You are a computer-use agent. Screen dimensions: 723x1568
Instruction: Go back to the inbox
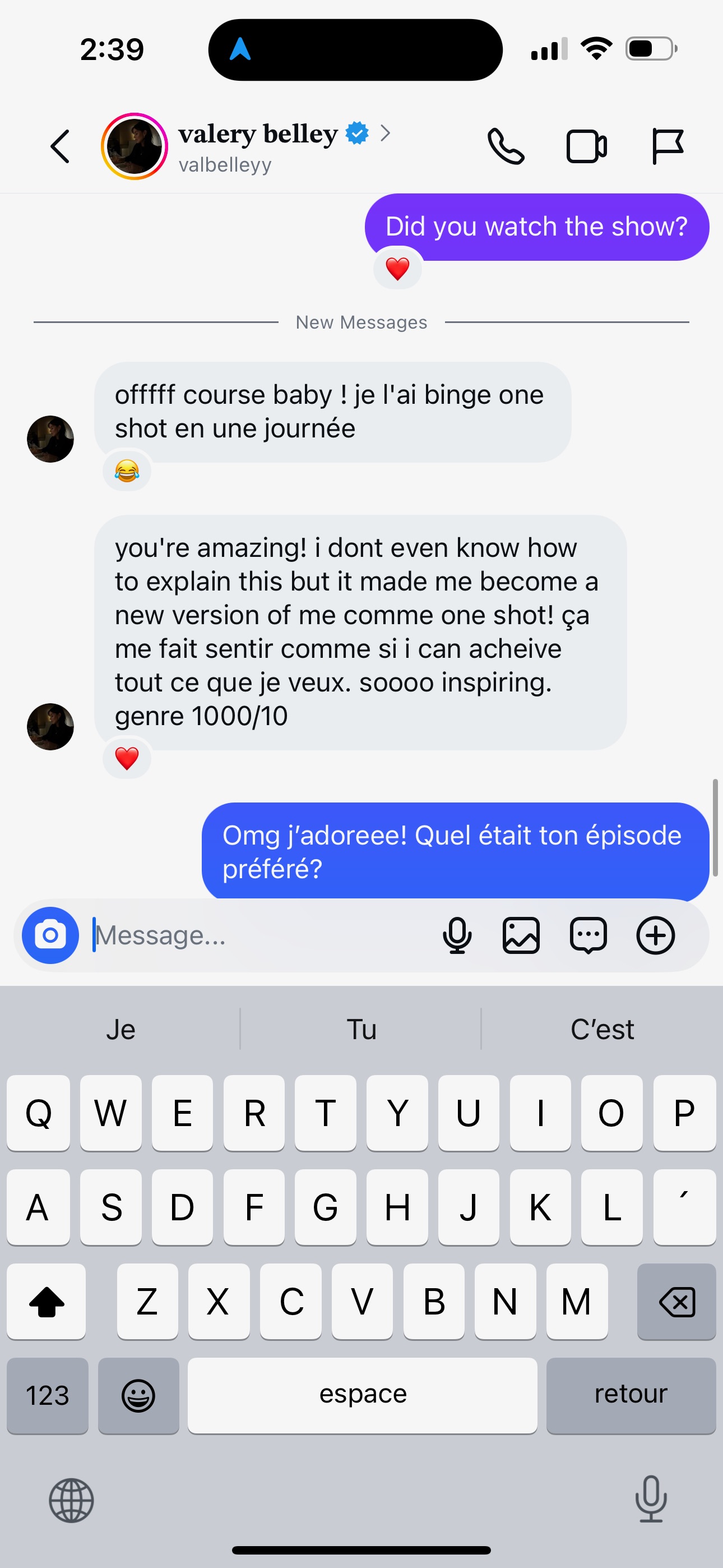coord(59,147)
